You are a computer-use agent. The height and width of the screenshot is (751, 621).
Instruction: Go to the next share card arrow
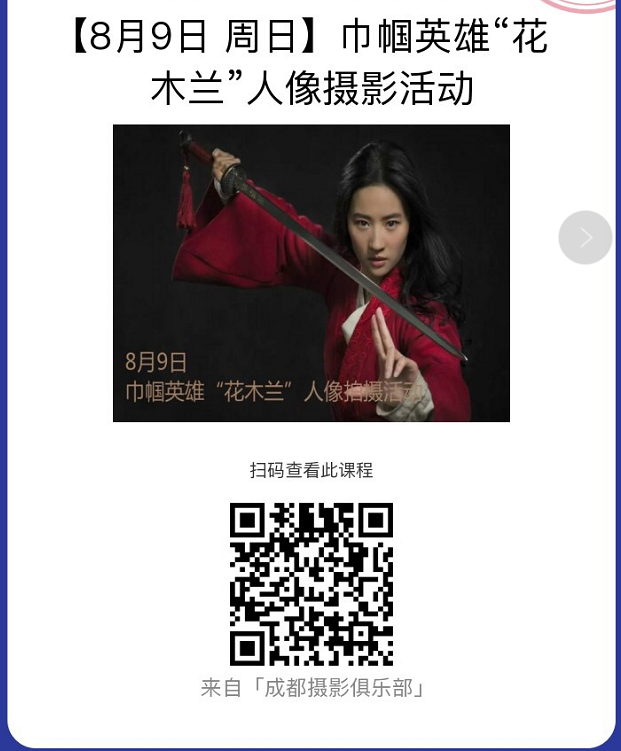tap(585, 238)
